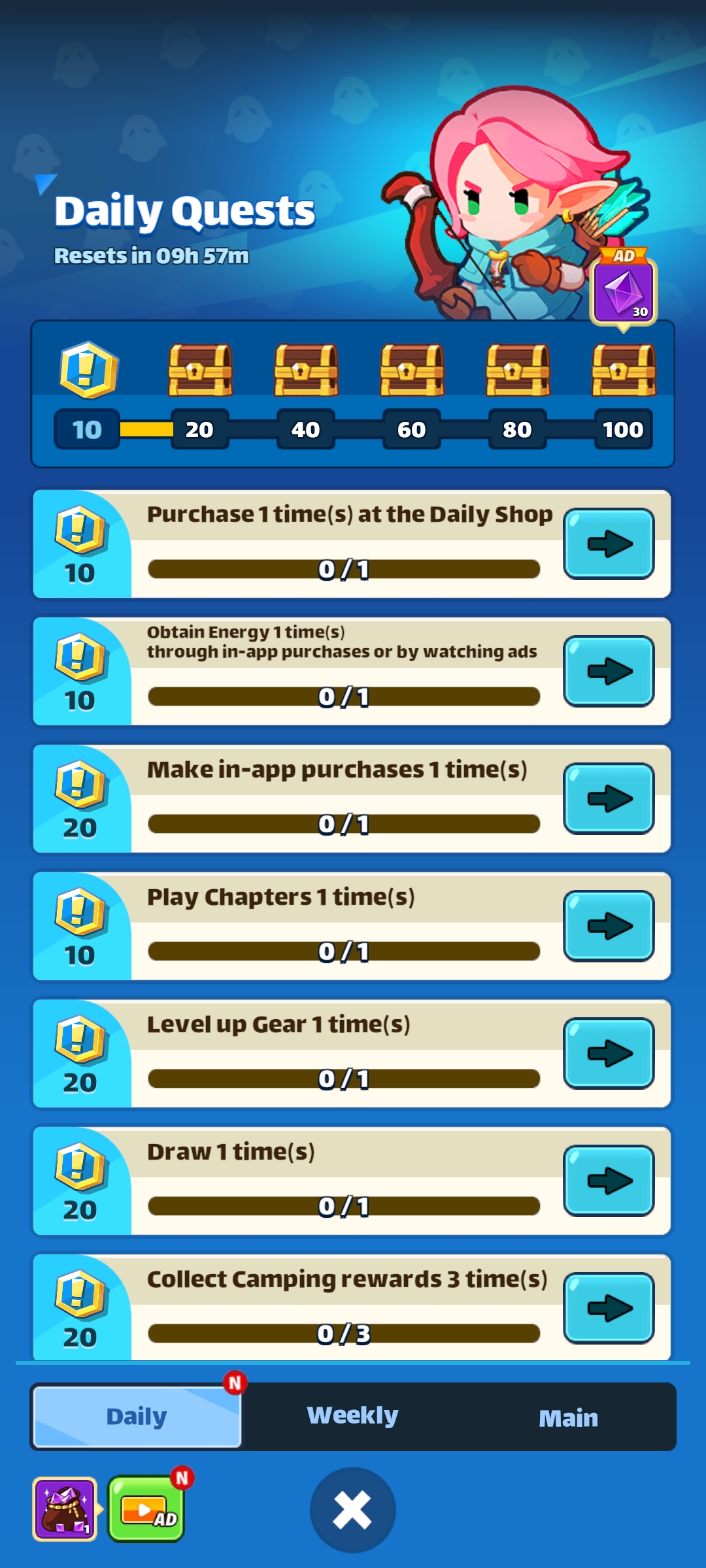Select the Daily quests tab
The width and height of the screenshot is (706, 1568).
(x=137, y=1416)
